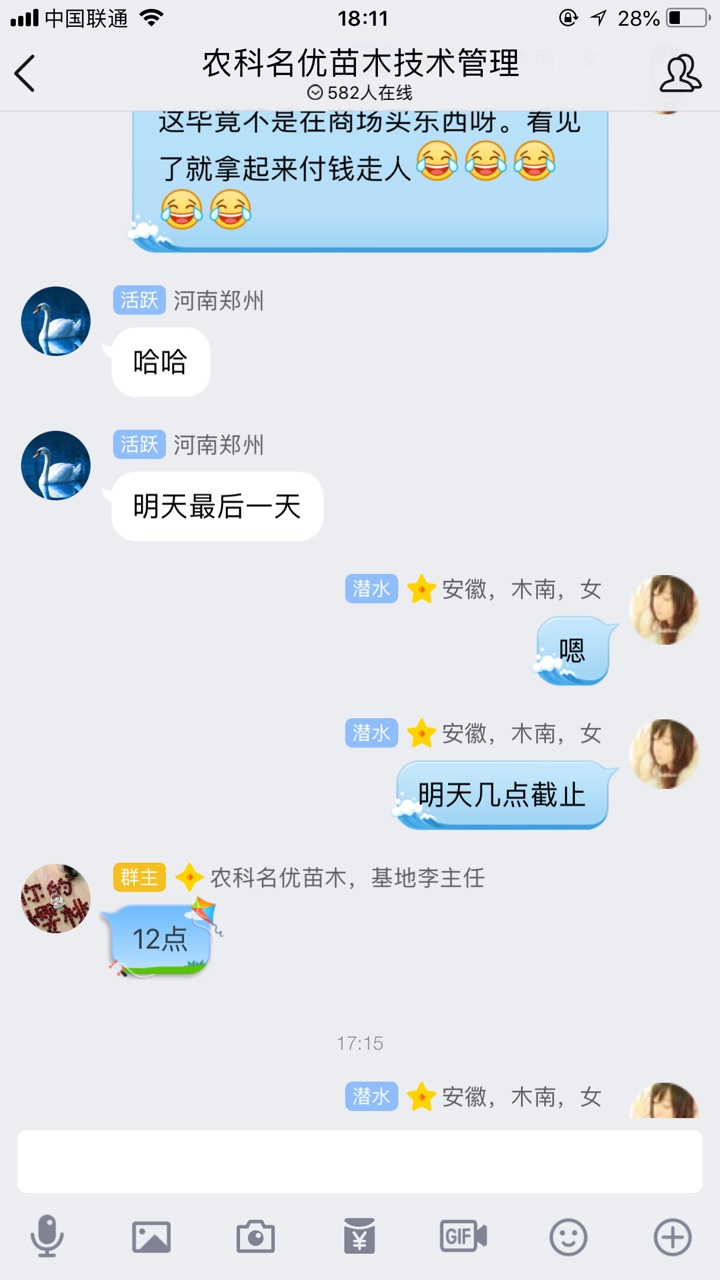The width and height of the screenshot is (720, 1280).
Task: Open the GIF video recorder
Action: (463, 1237)
